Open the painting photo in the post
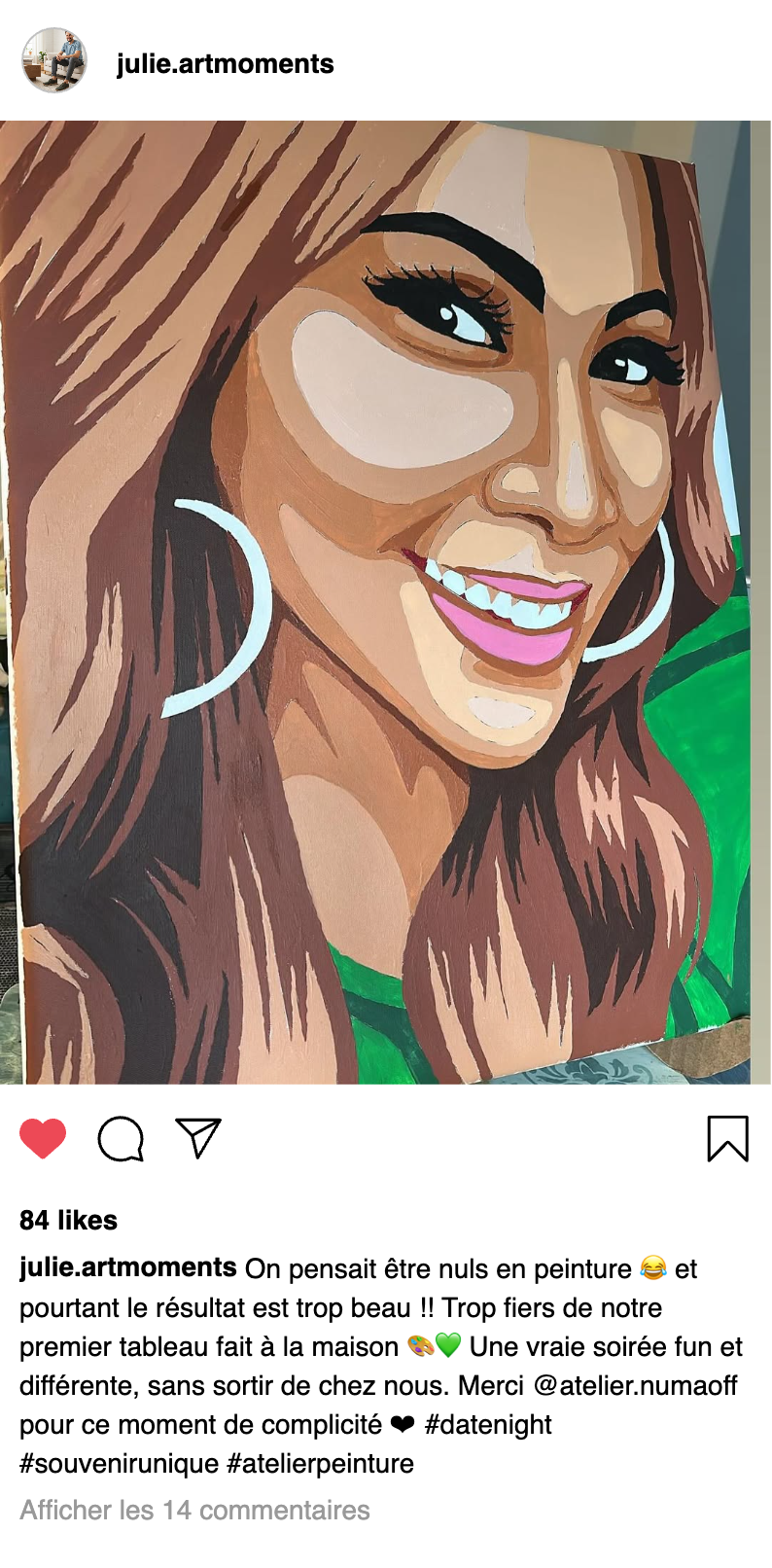The height and width of the screenshot is (1568, 772). [386, 601]
